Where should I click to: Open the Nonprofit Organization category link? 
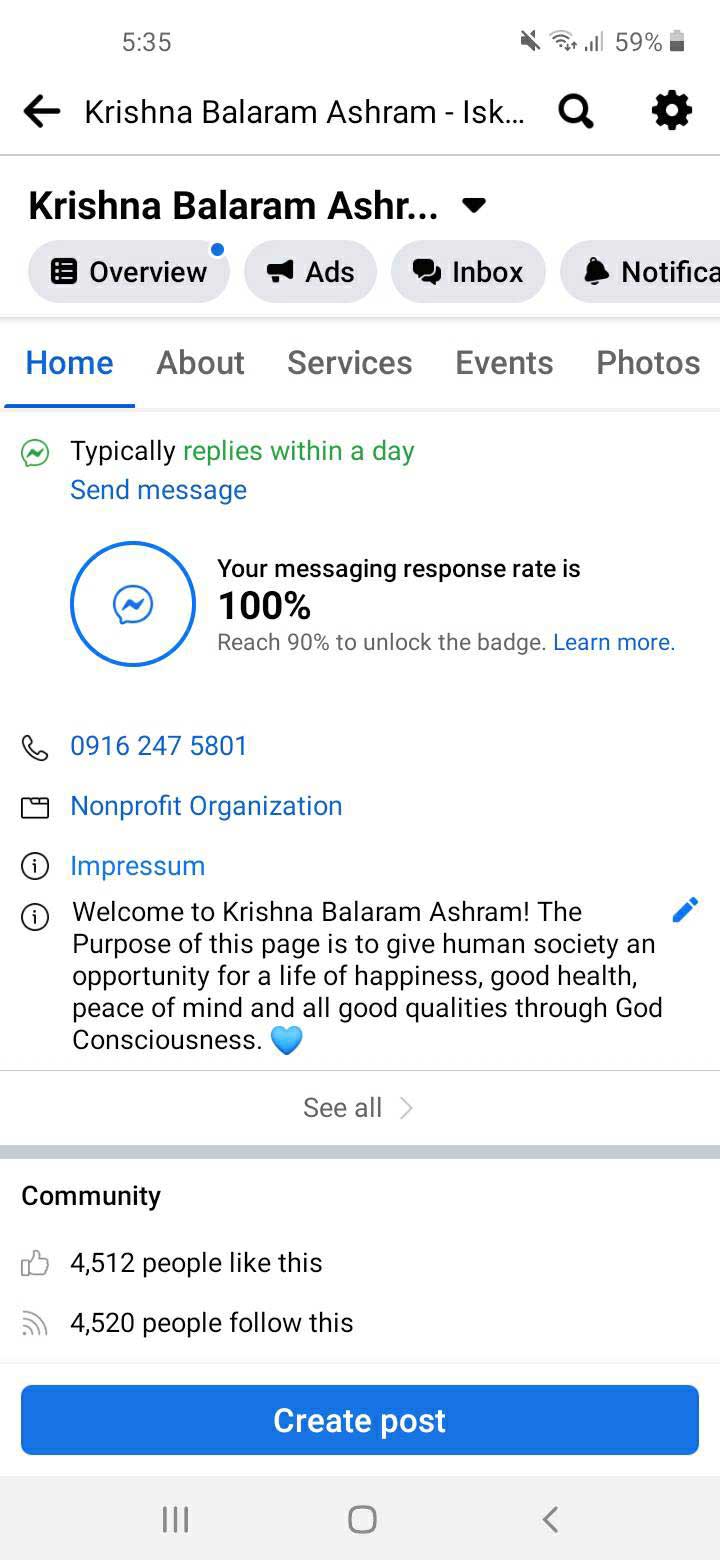coord(206,806)
